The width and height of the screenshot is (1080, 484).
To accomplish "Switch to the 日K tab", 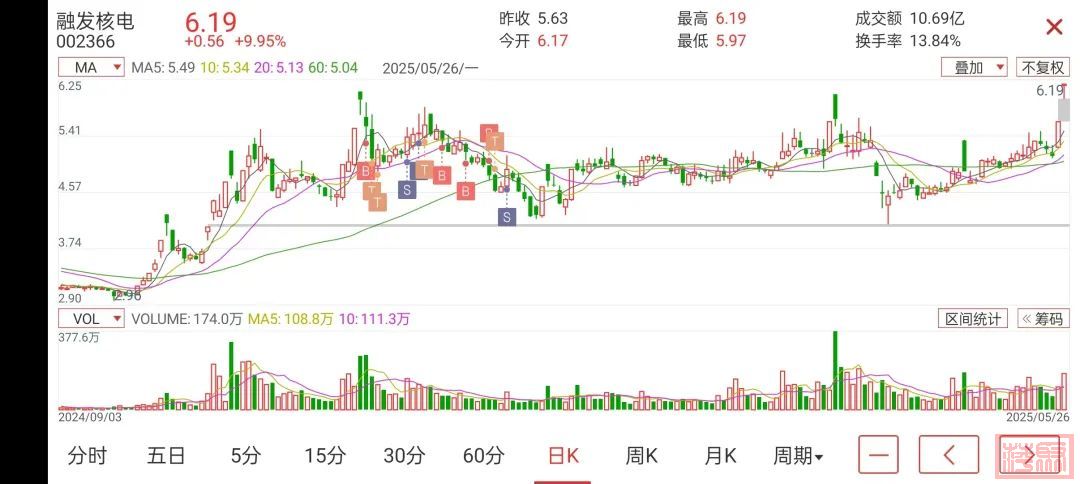I will click(562, 456).
